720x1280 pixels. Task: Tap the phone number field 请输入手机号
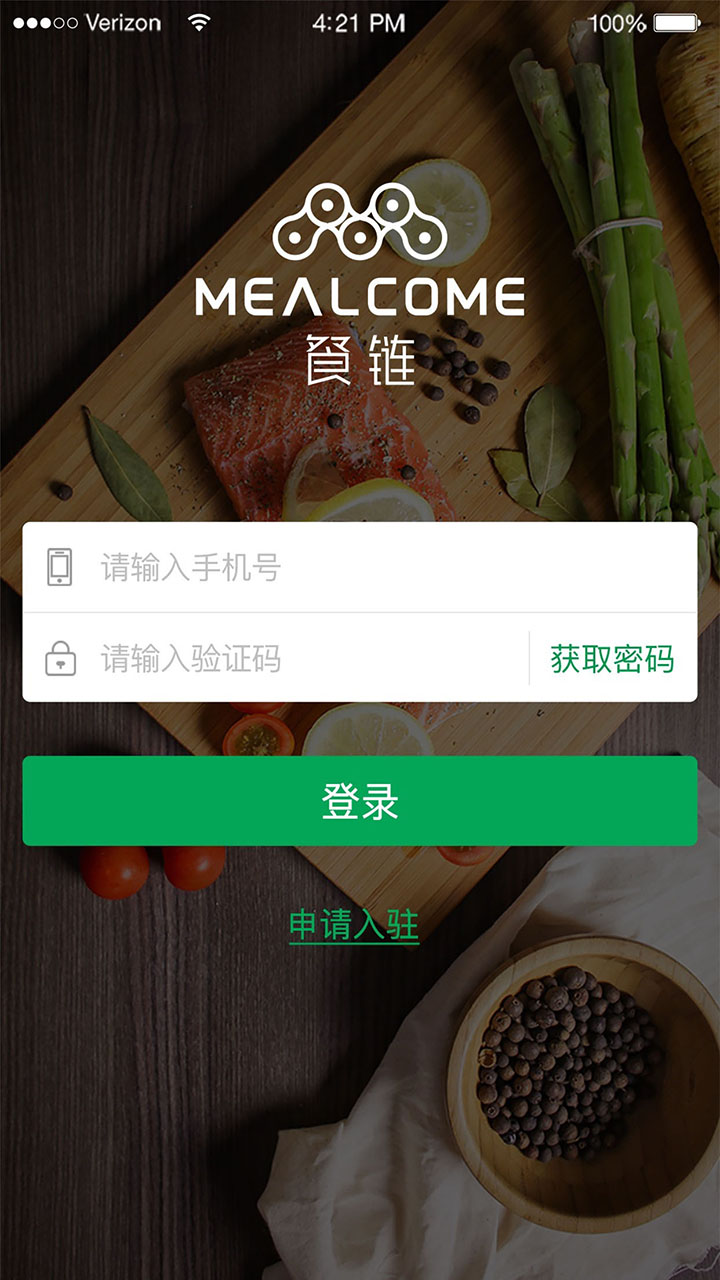tap(360, 567)
